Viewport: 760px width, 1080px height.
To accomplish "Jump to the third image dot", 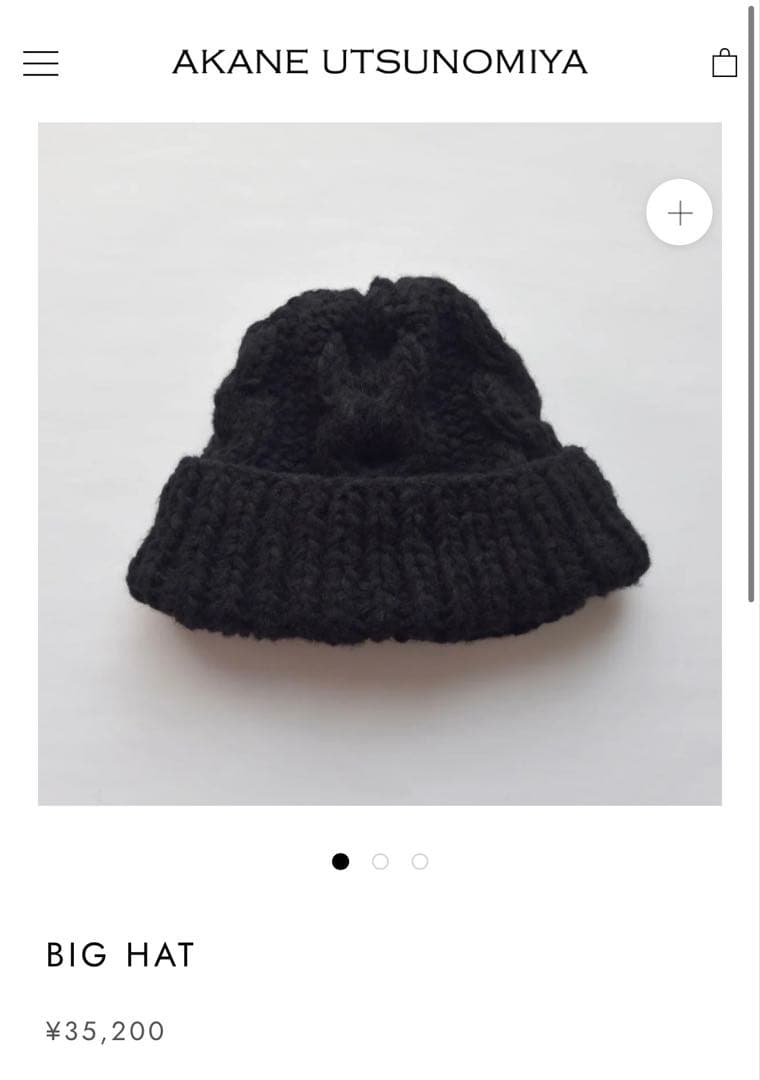I will click(x=420, y=861).
